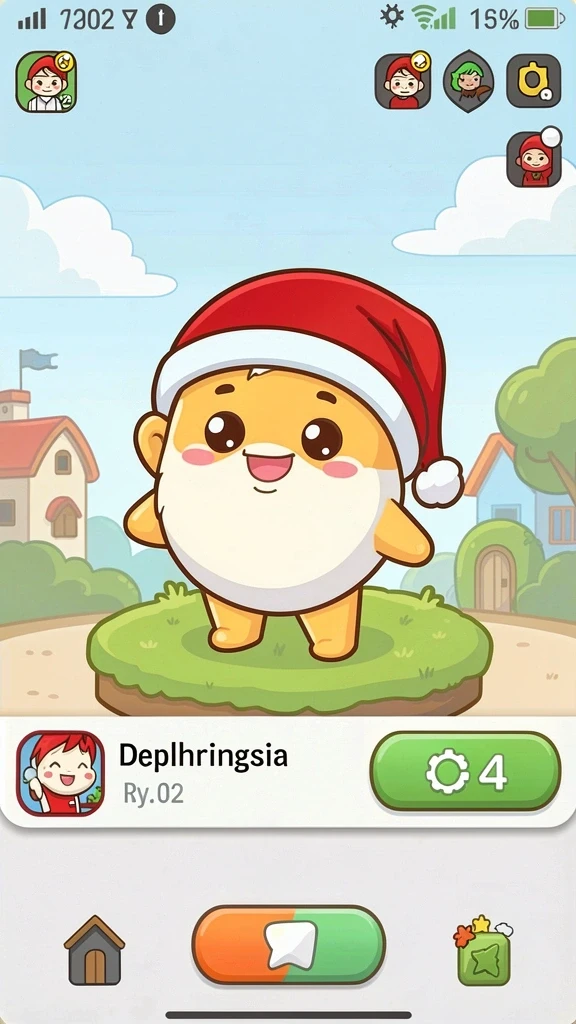The image size is (576, 1024).
Task: Select the green-haired character icon
Action: point(468,82)
